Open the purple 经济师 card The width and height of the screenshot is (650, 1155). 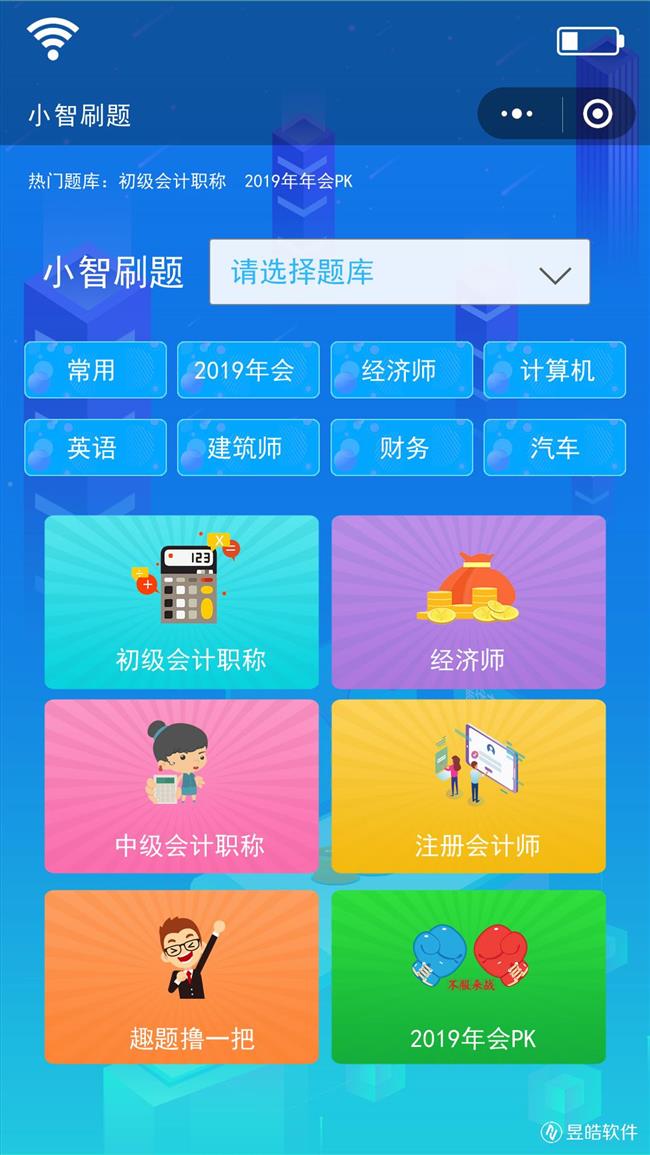coord(468,602)
